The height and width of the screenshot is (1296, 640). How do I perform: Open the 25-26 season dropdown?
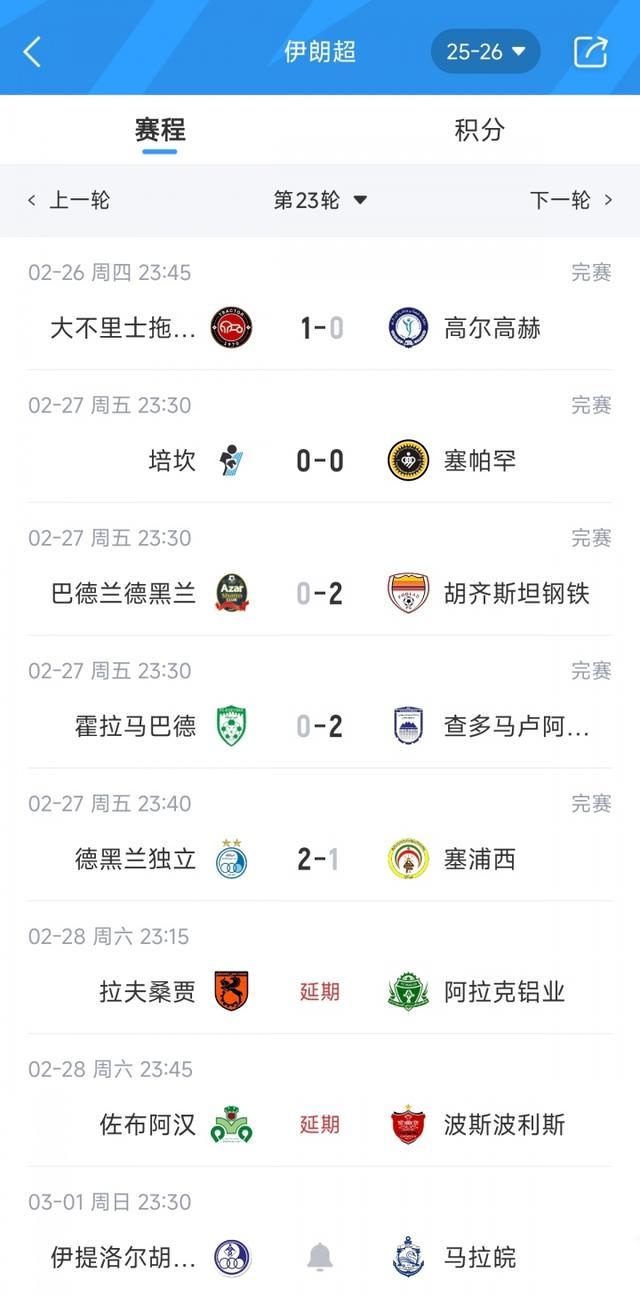(x=485, y=52)
